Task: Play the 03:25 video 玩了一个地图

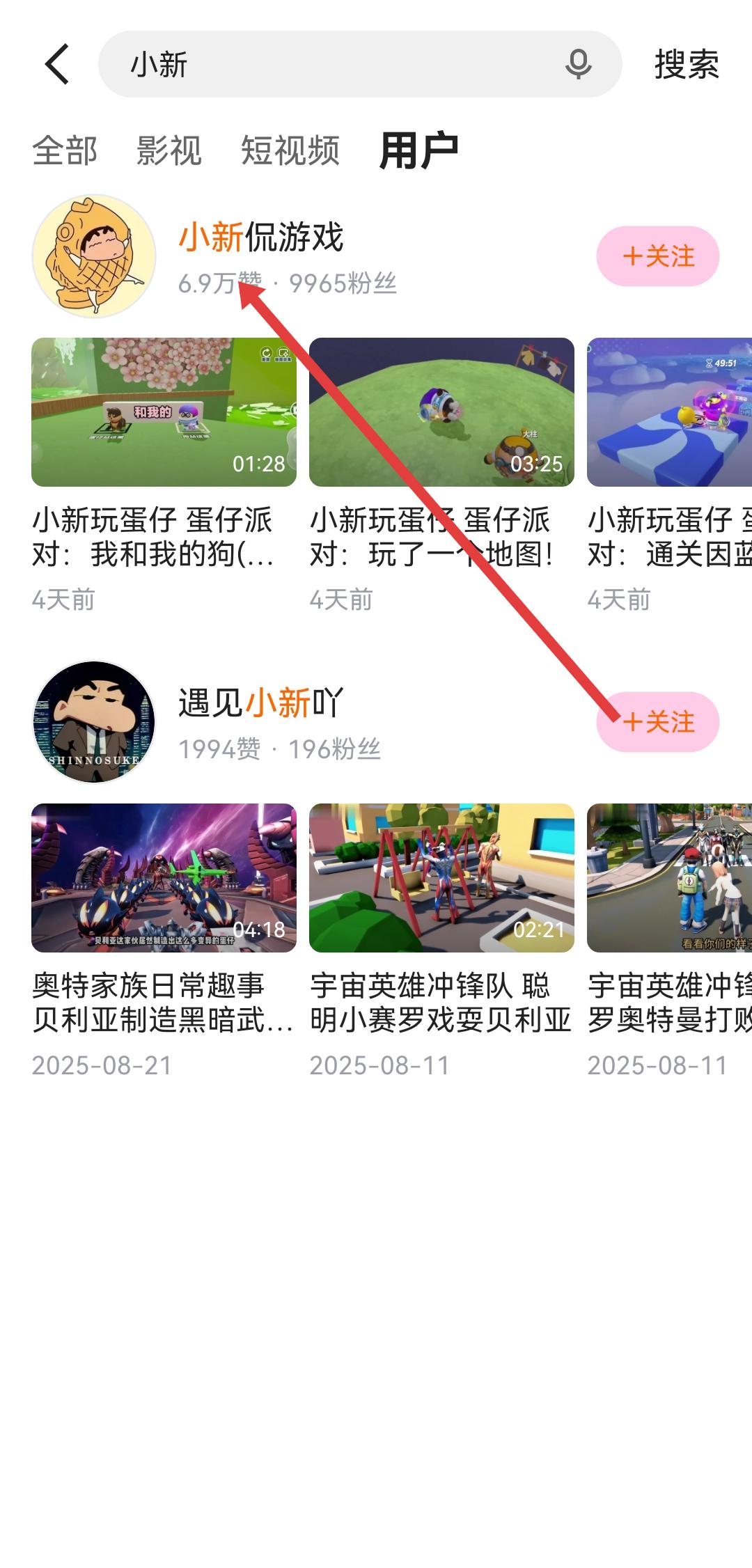Action: [x=441, y=412]
